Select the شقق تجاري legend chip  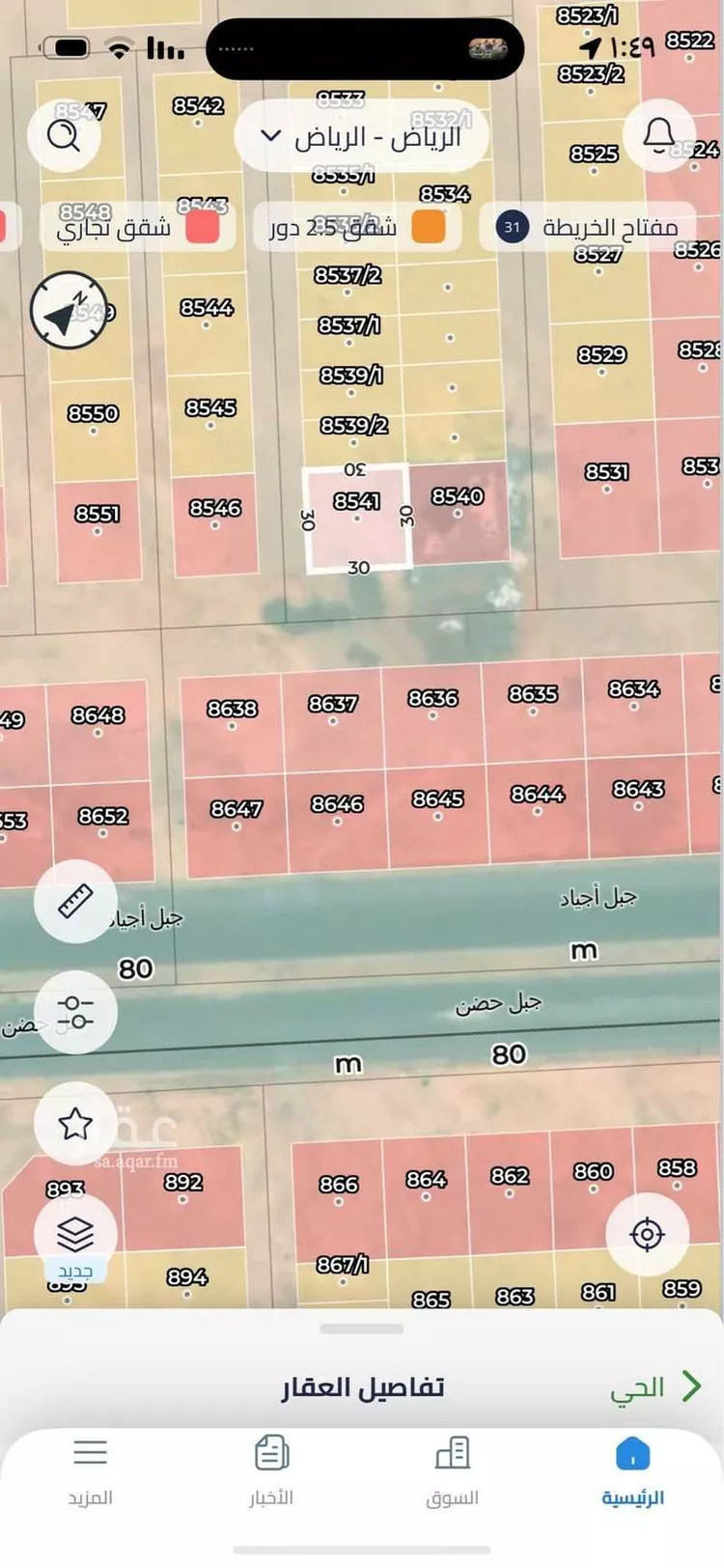point(137,228)
